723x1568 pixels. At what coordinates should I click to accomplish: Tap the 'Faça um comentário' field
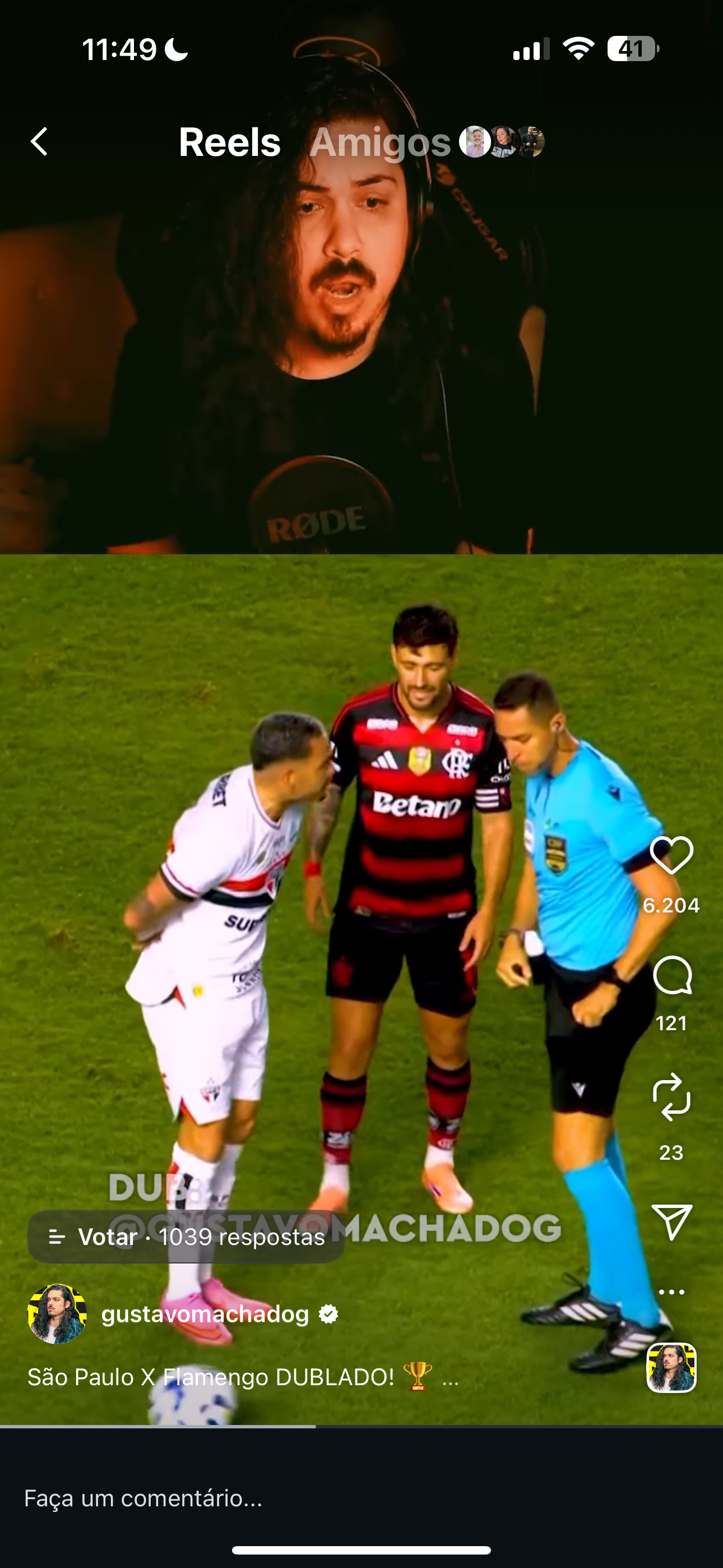[x=143, y=1498]
